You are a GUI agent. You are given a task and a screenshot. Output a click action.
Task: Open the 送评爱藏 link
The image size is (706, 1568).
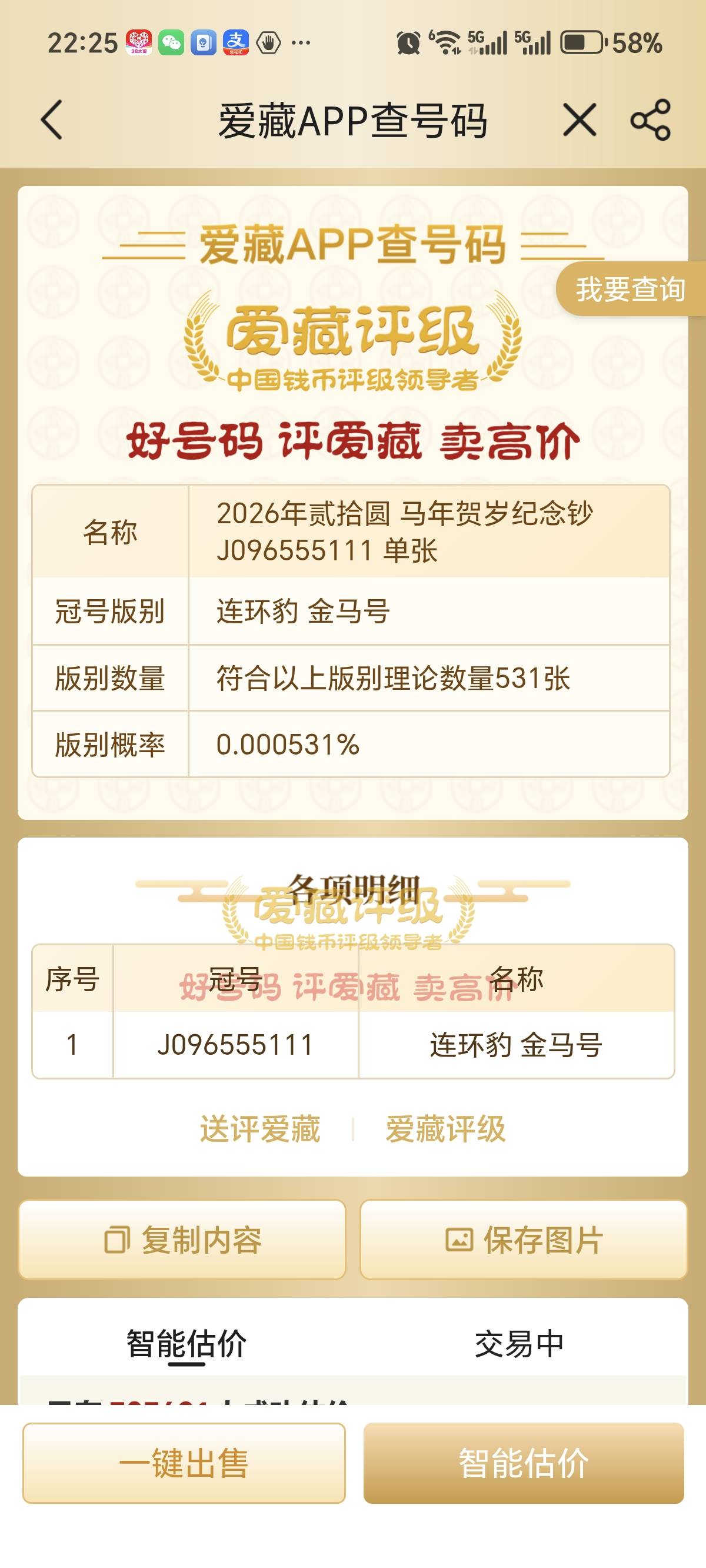pos(260,1130)
